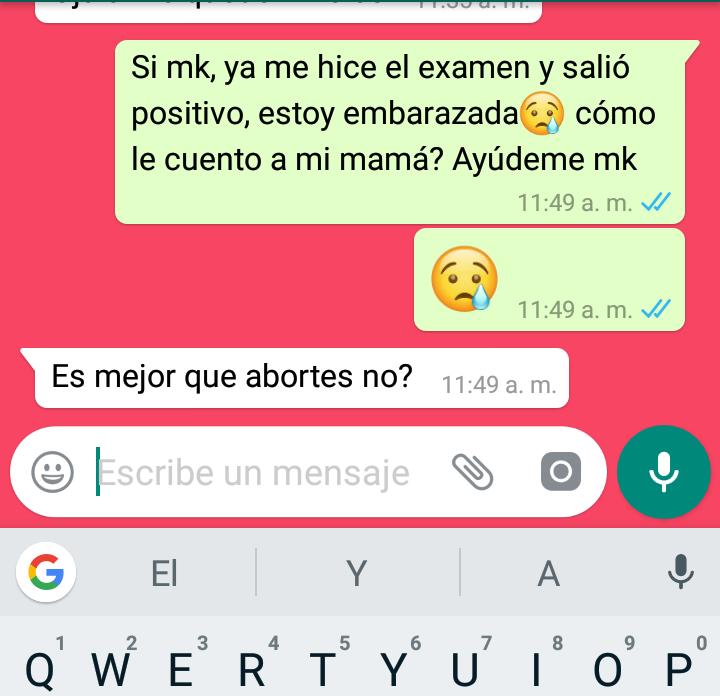
Task: Open the emoji picker in message bar
Action: (52, 472)
